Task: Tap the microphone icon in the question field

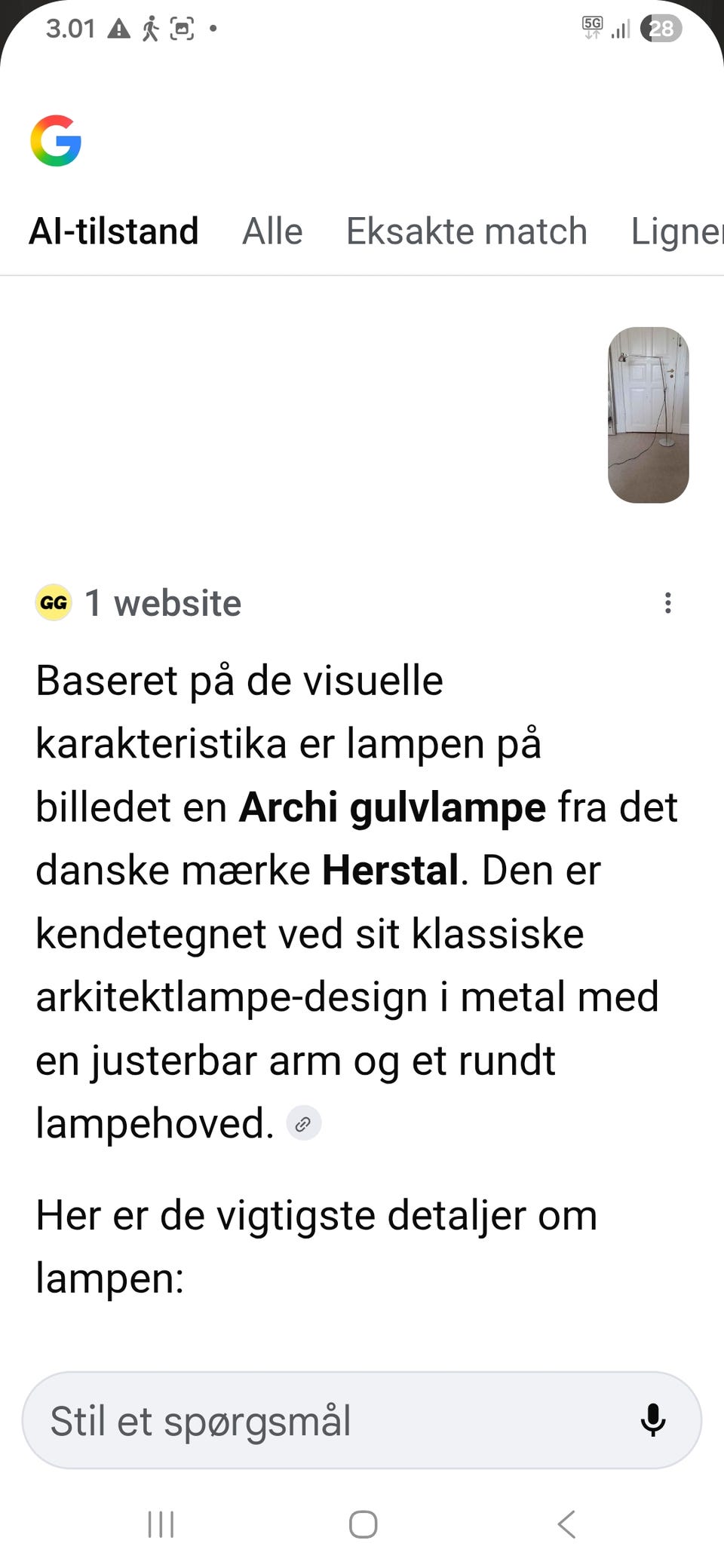Action: [x=652, y=1420]
